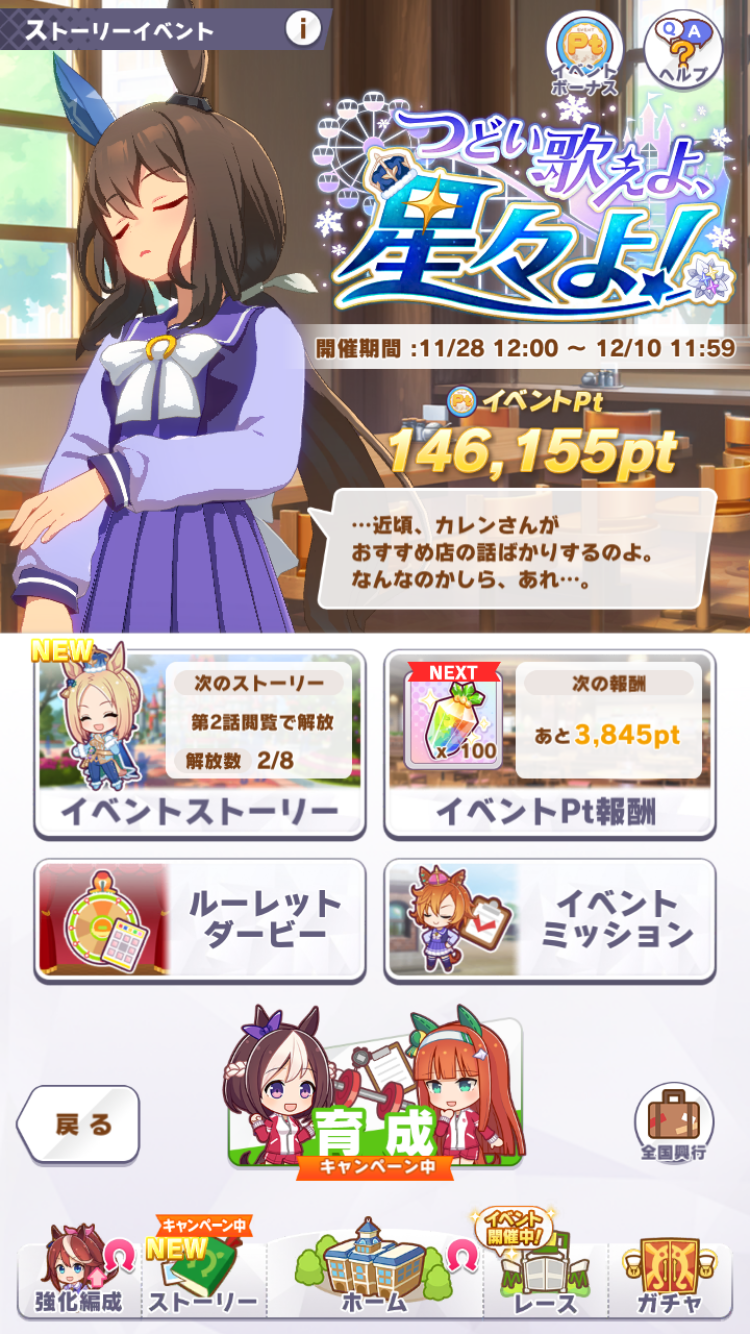Open the イベントPt報酬 rewards card
Image resolution: width=750 pixels, height=1334 pixels.
pos(550,745)
